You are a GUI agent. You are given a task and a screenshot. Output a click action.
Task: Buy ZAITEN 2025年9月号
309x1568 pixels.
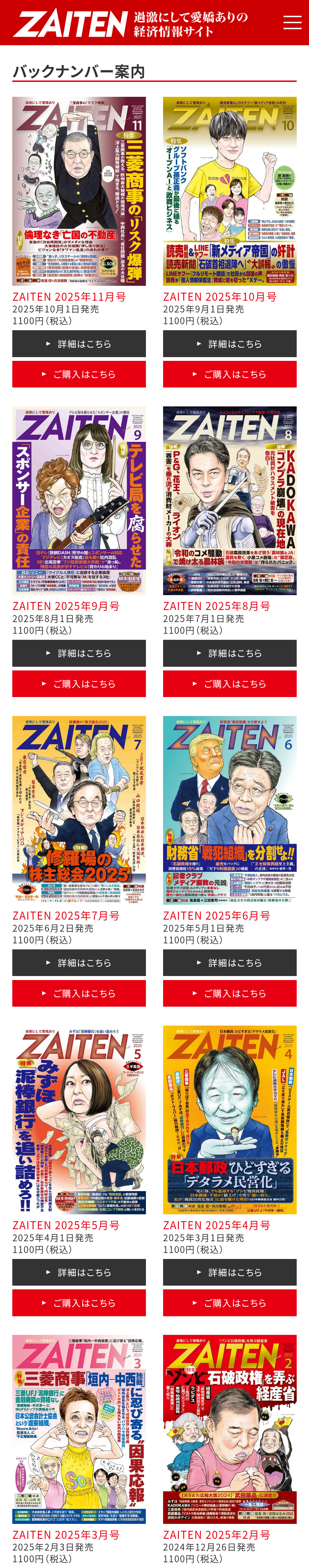coord(79,684)
